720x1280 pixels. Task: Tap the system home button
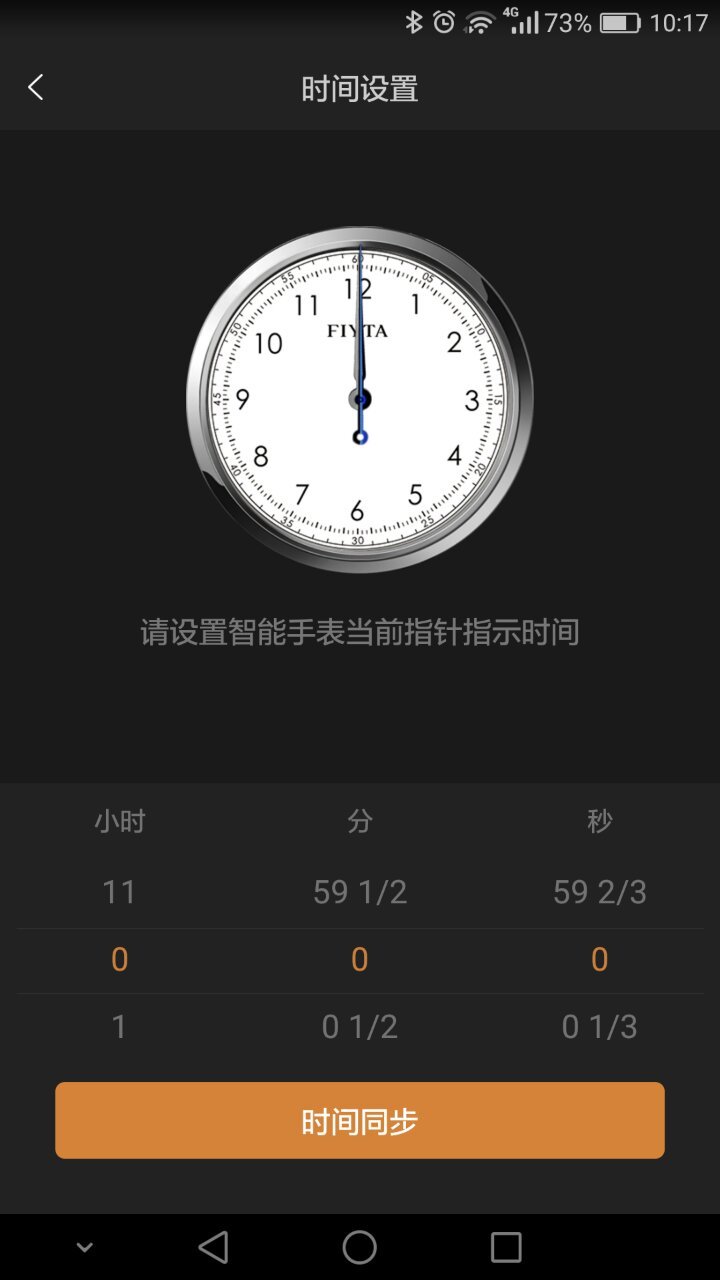coord(360,1247)
